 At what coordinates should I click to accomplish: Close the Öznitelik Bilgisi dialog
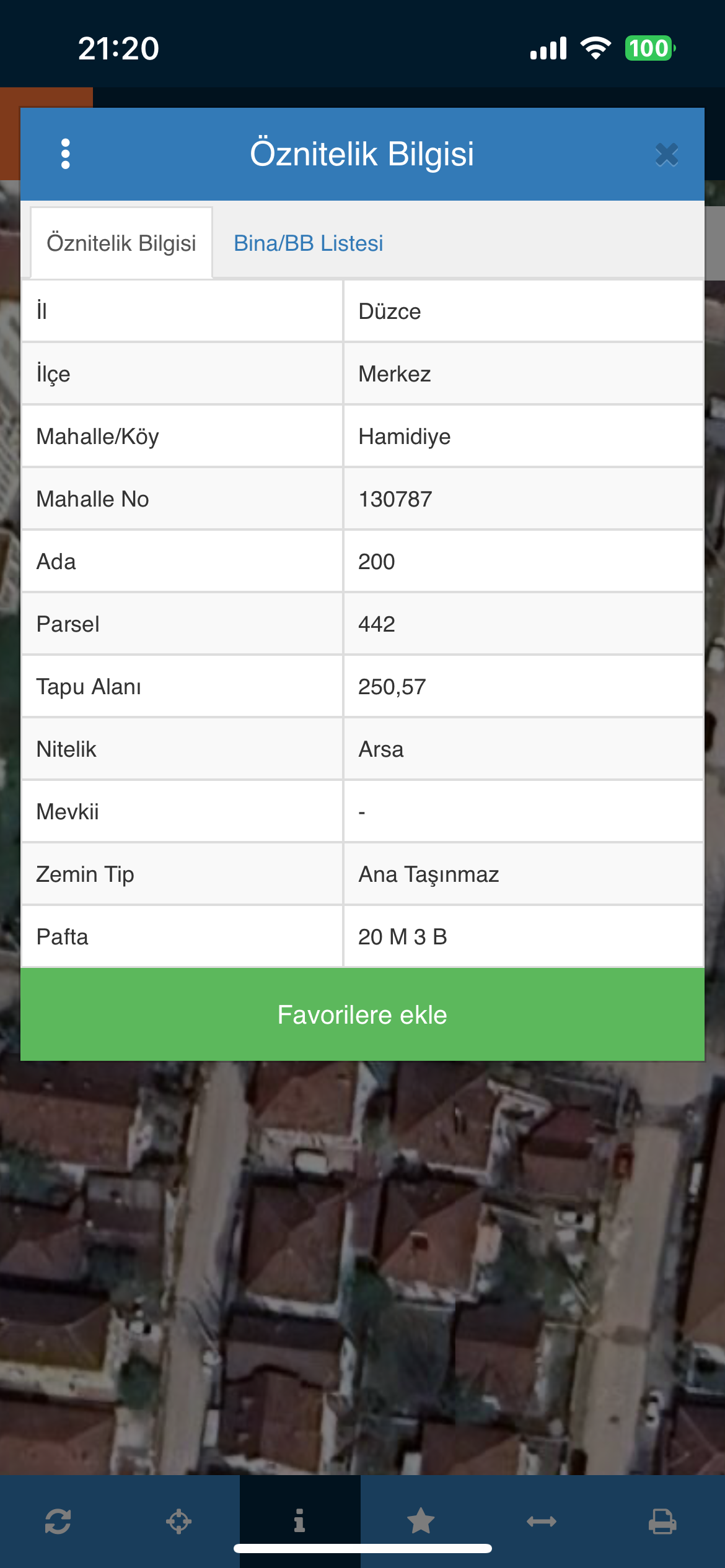tap(667, 155)
